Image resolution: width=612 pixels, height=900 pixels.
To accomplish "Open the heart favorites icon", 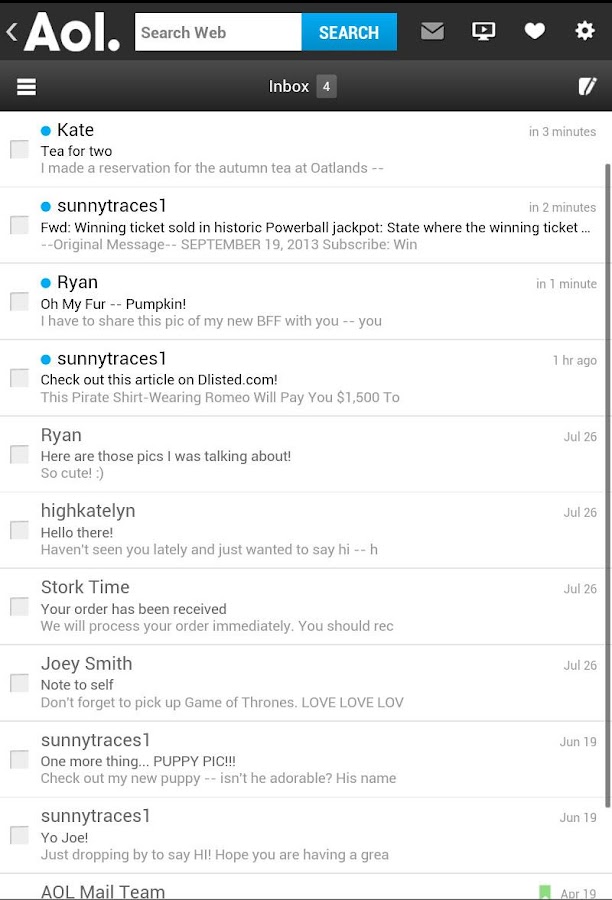I will (x=535, y=31).
